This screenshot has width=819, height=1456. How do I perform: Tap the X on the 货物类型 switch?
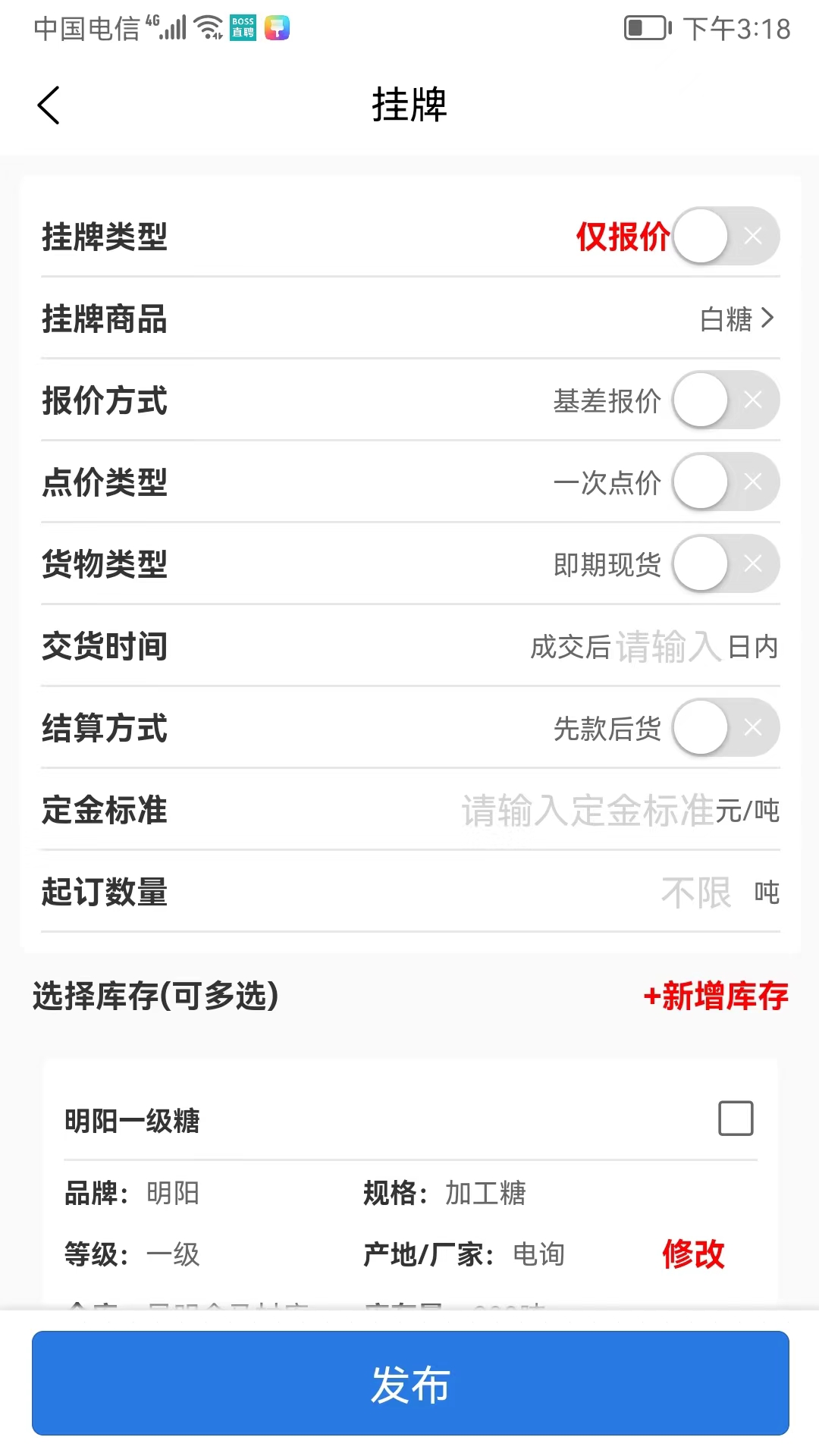tap(753, 563)
